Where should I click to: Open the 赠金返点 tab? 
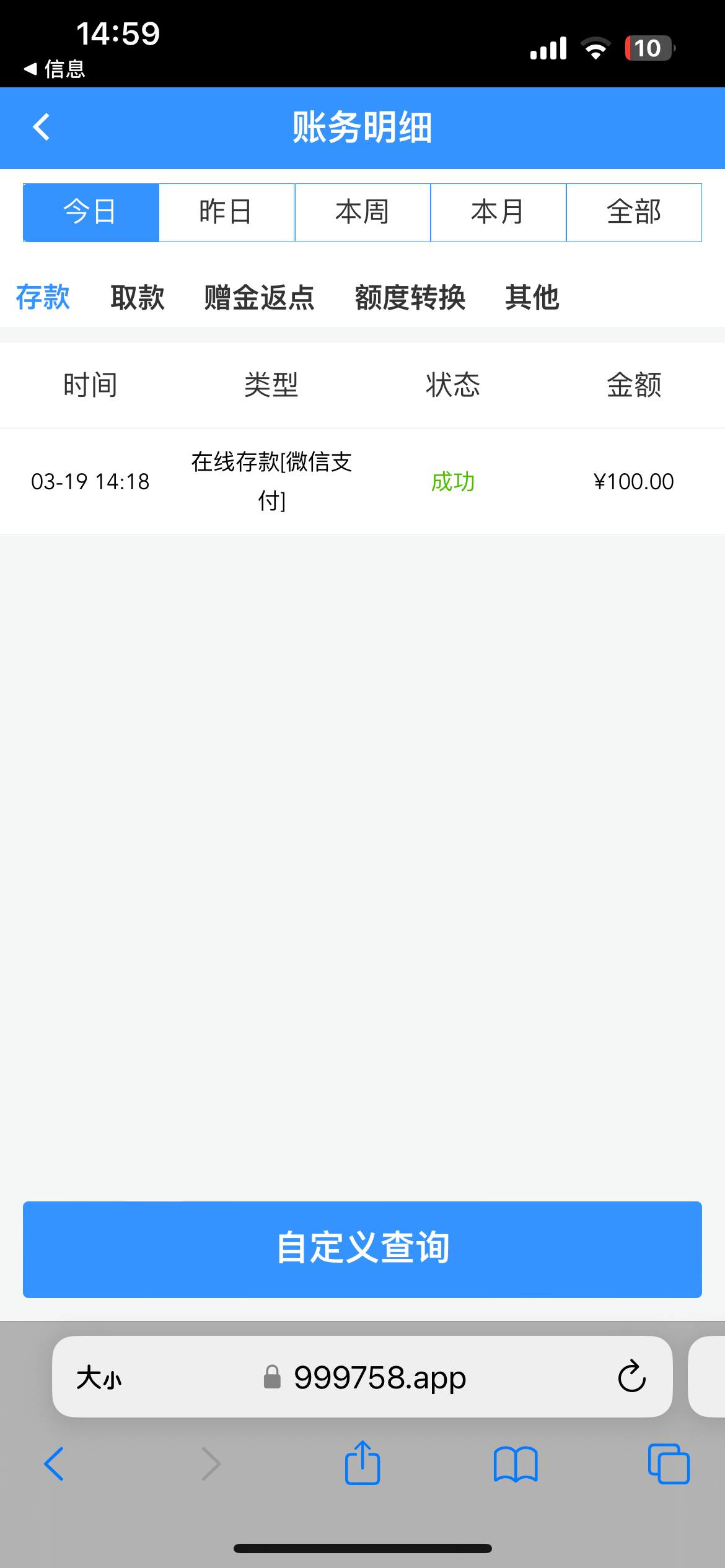[x=260, y=297]
